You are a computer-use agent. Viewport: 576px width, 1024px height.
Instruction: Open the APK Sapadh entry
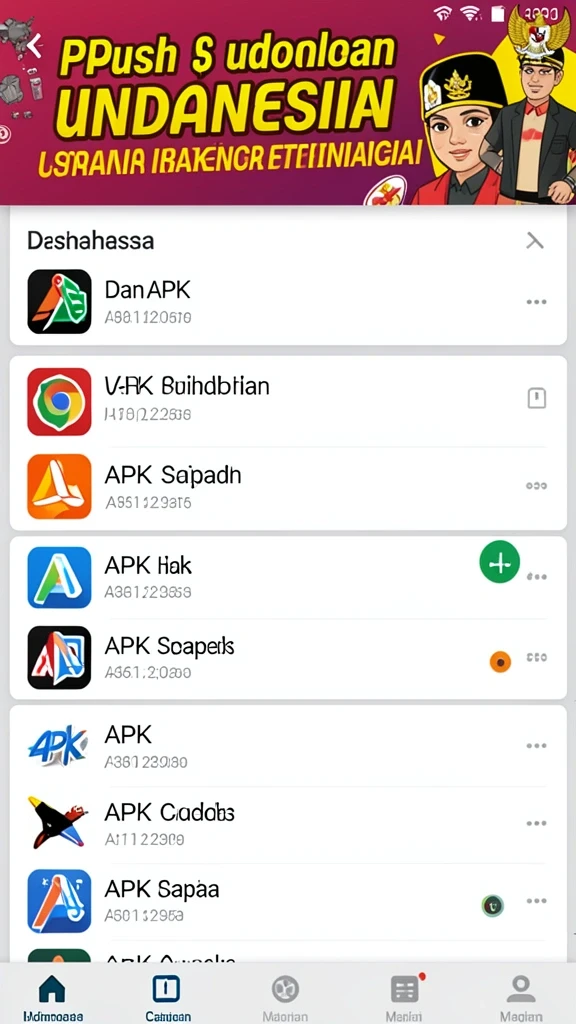pyautogui.click(x=288, y=487)
